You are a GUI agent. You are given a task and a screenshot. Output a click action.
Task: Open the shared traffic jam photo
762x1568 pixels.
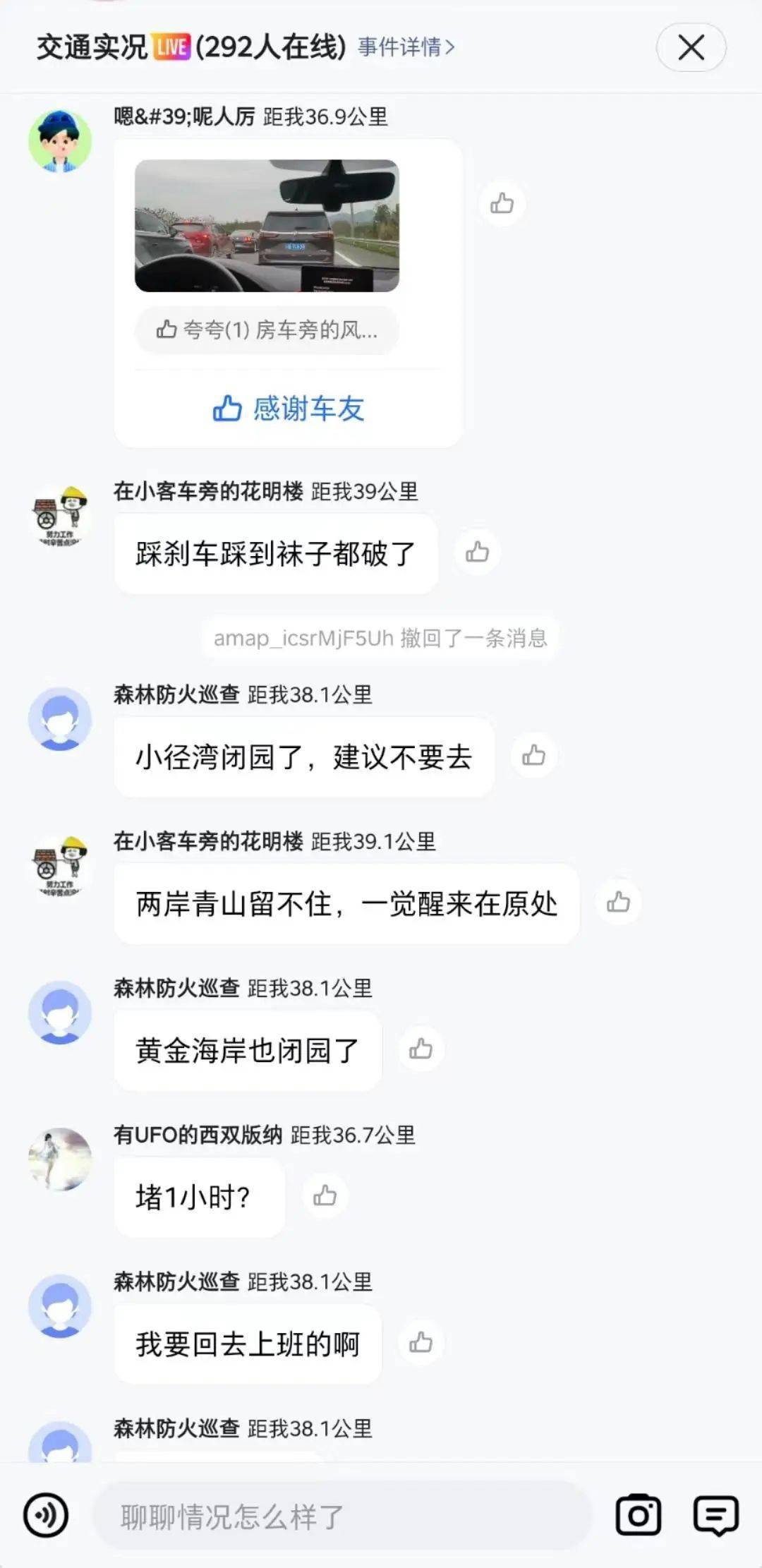coord(267,226)
